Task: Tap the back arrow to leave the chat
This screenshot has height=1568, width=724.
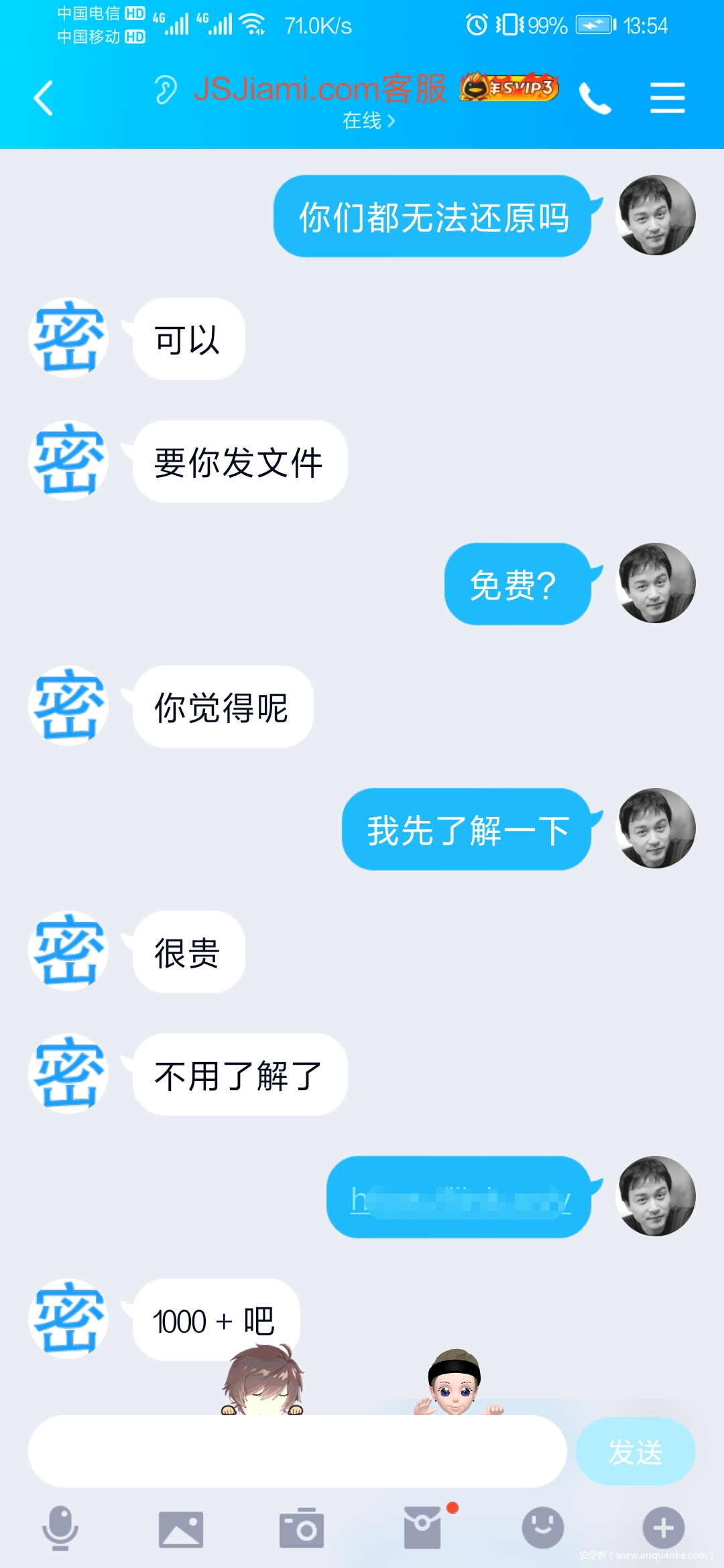Action: tap(44, 97)
